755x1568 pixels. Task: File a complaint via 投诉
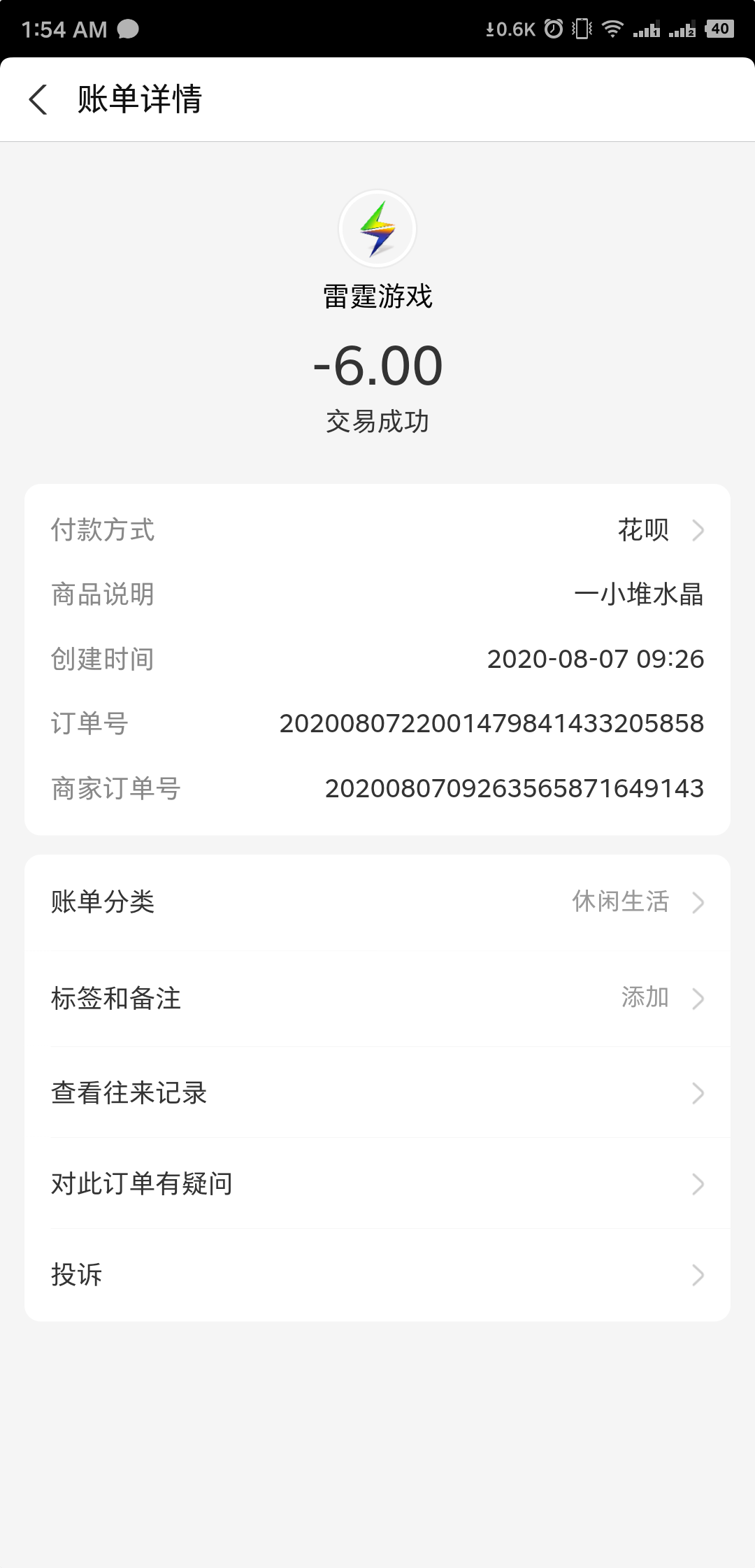(x=377, y=1275)
